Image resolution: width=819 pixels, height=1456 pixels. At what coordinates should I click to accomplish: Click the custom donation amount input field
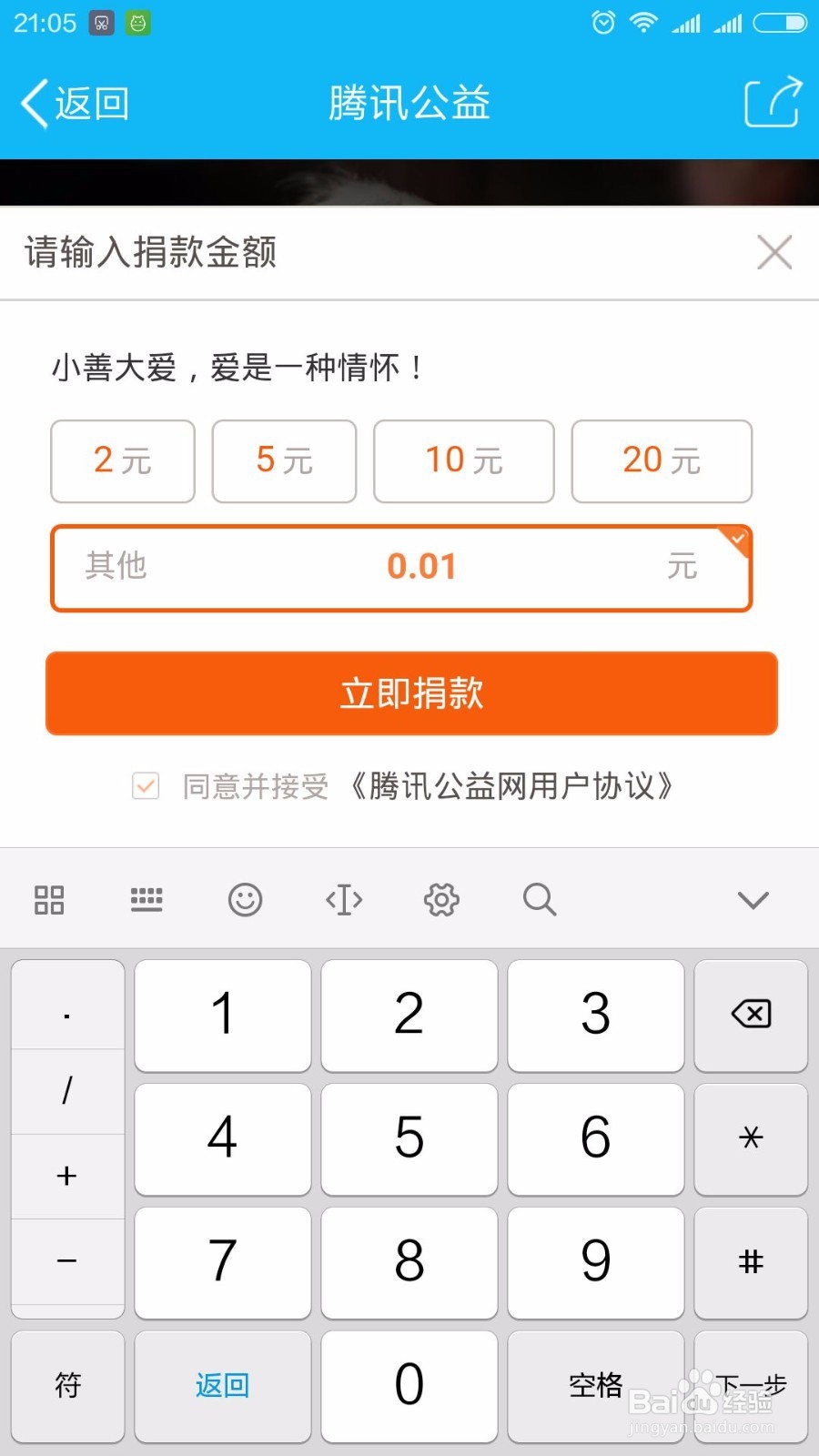tap(400, 567)
